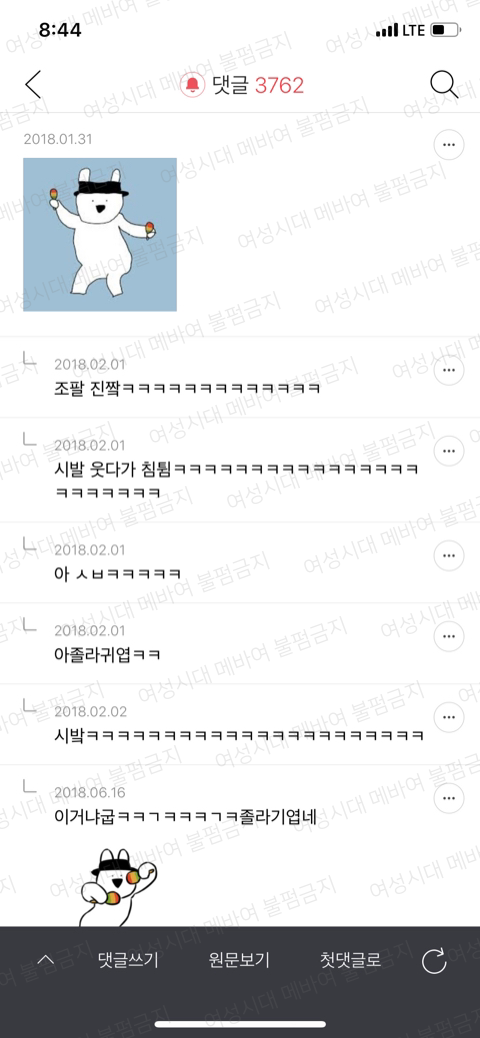Open more options for the 아 ㅅㅂ reply
Viewport: 480px width, 1038px height.
point(448,555)
